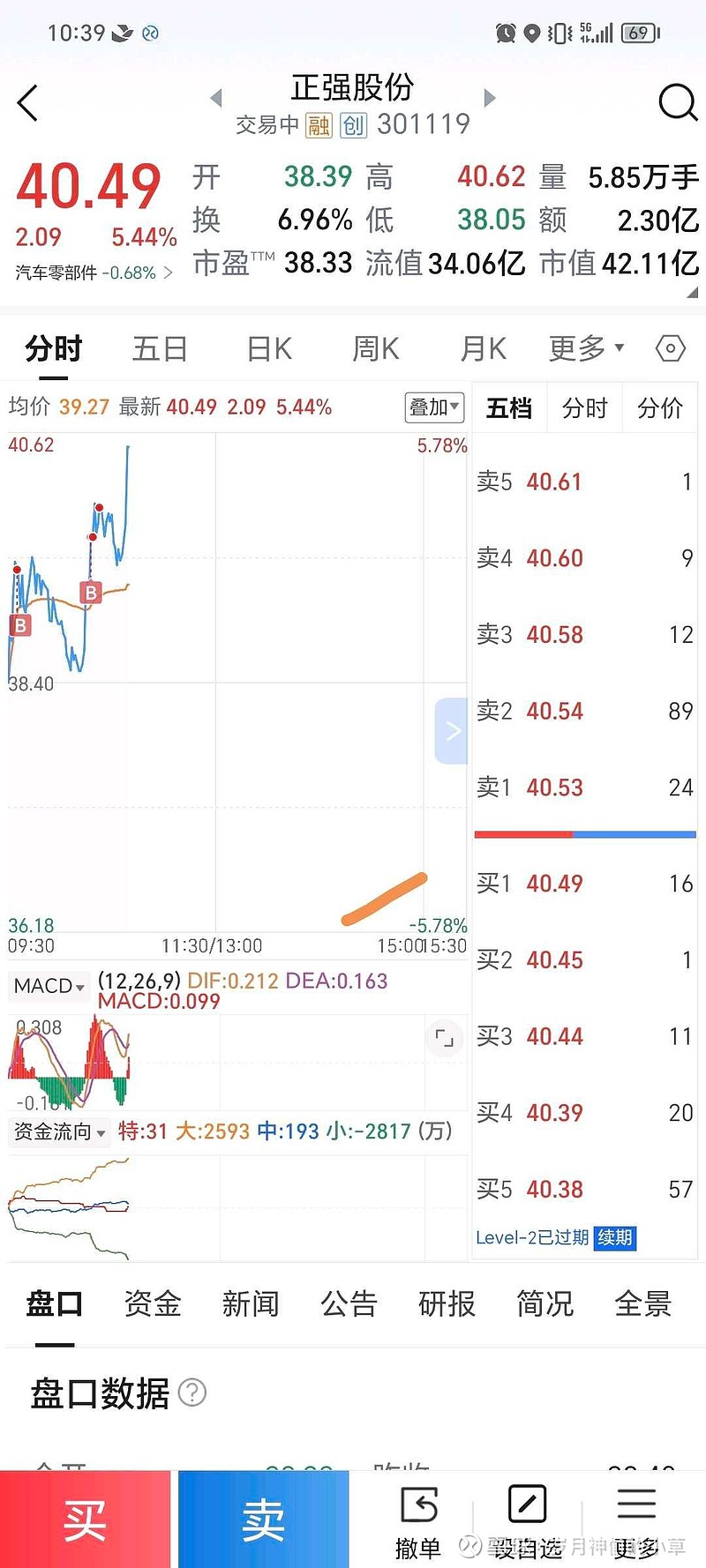Select the 月K chart tab

[x=484, y=348]
